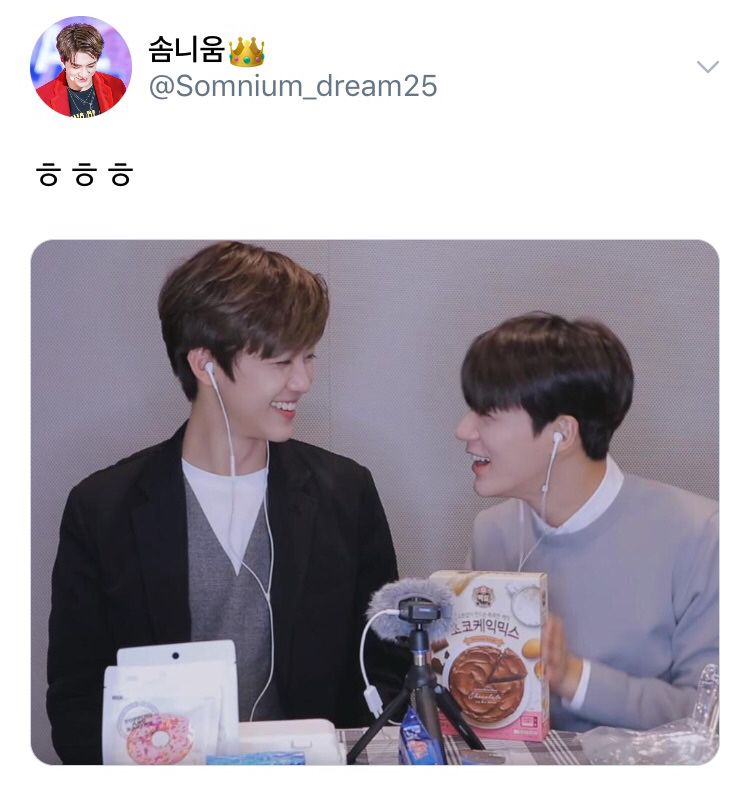Viewport: 750px width, 790px height.
Task: Open the @Somnium_dream25 profile
Action: pos(292,86)
